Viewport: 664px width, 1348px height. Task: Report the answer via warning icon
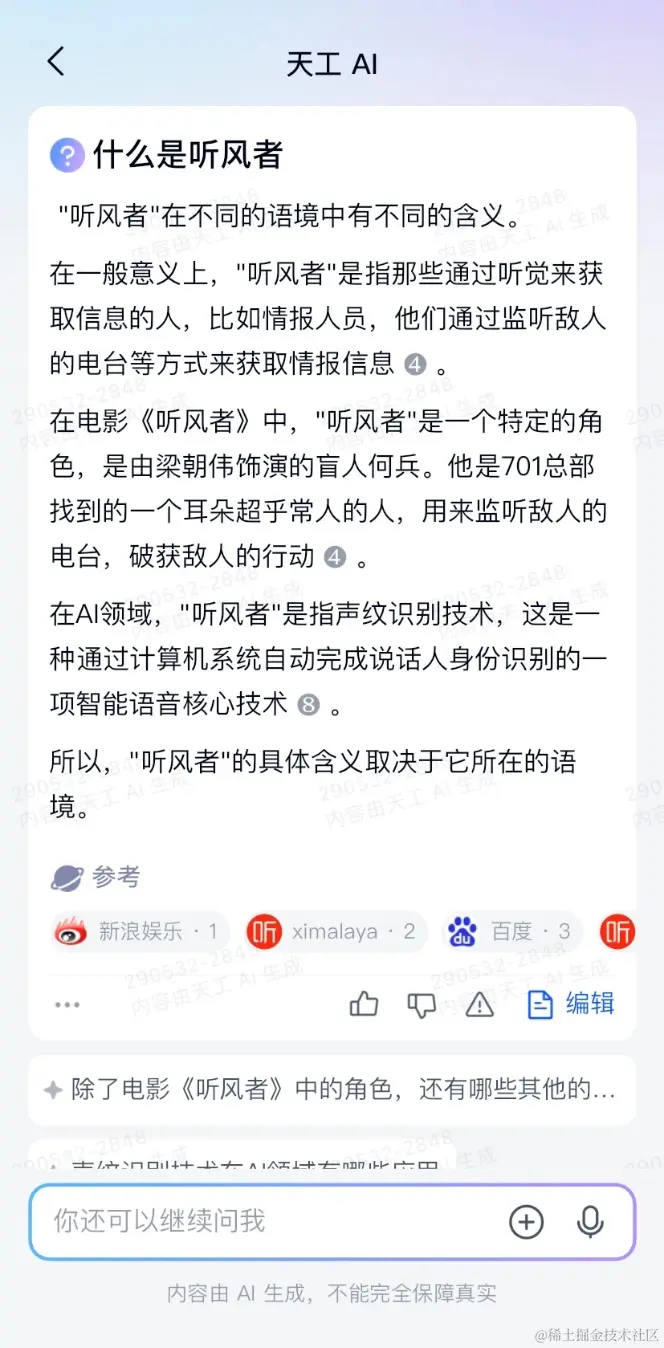tap(480, 1004)
